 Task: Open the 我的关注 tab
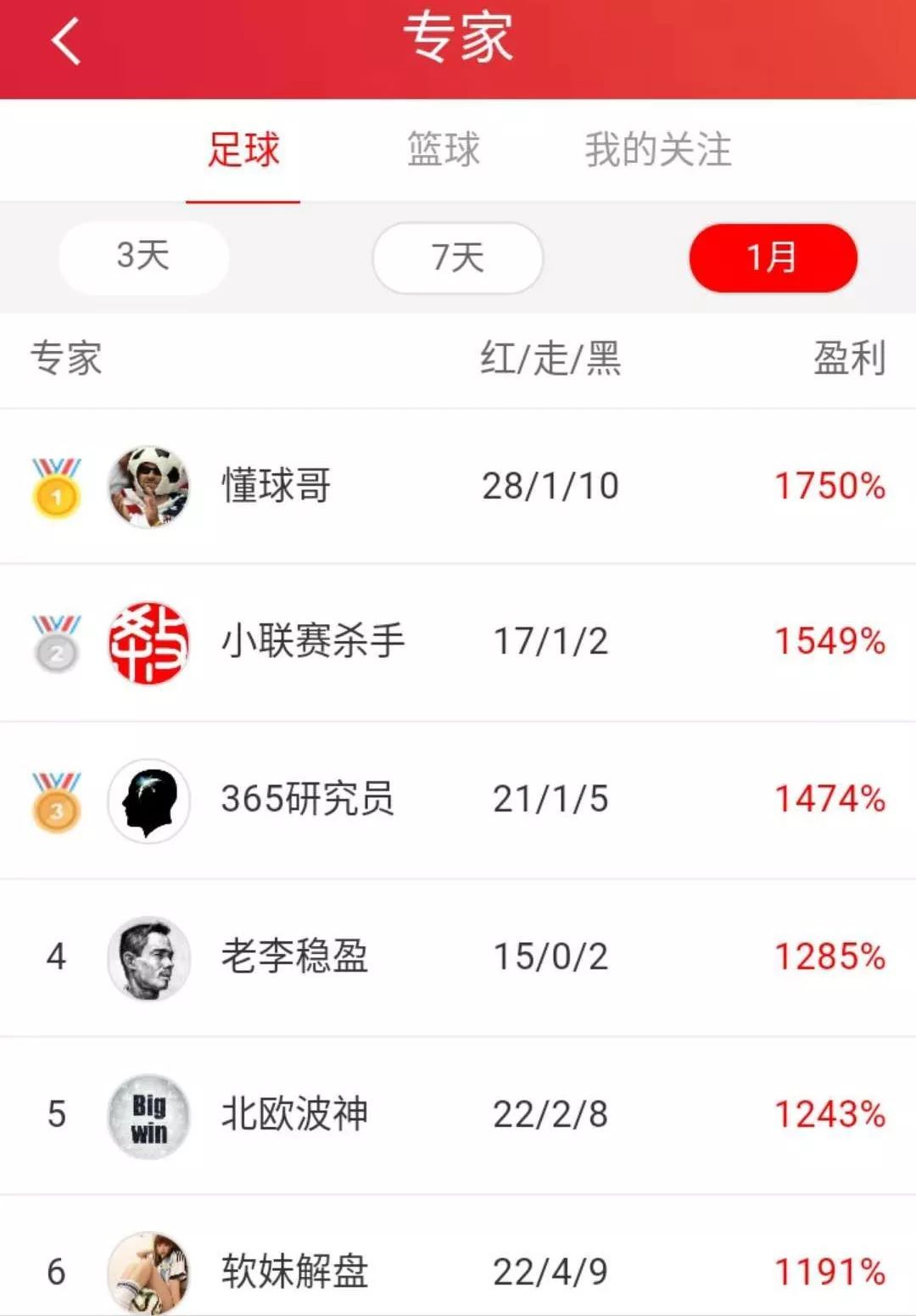point(657,150)
